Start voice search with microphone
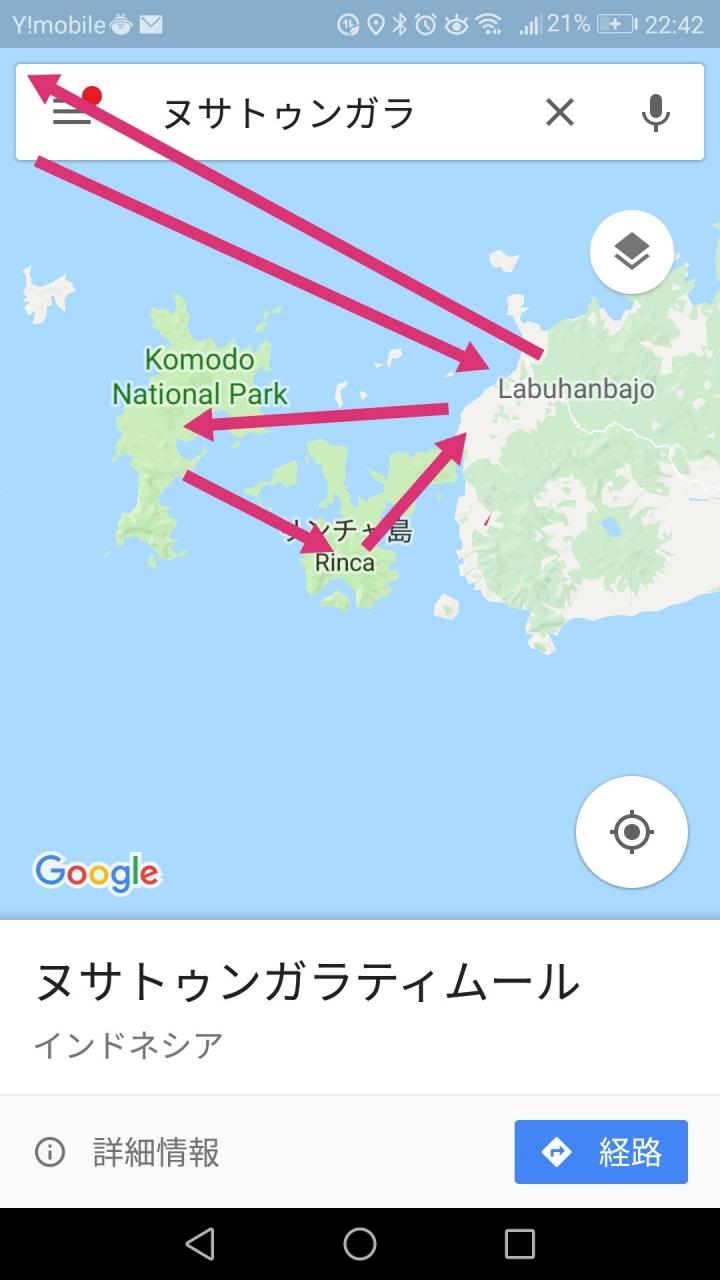Viewport: 720px width, 1280px height. point(655,113)
